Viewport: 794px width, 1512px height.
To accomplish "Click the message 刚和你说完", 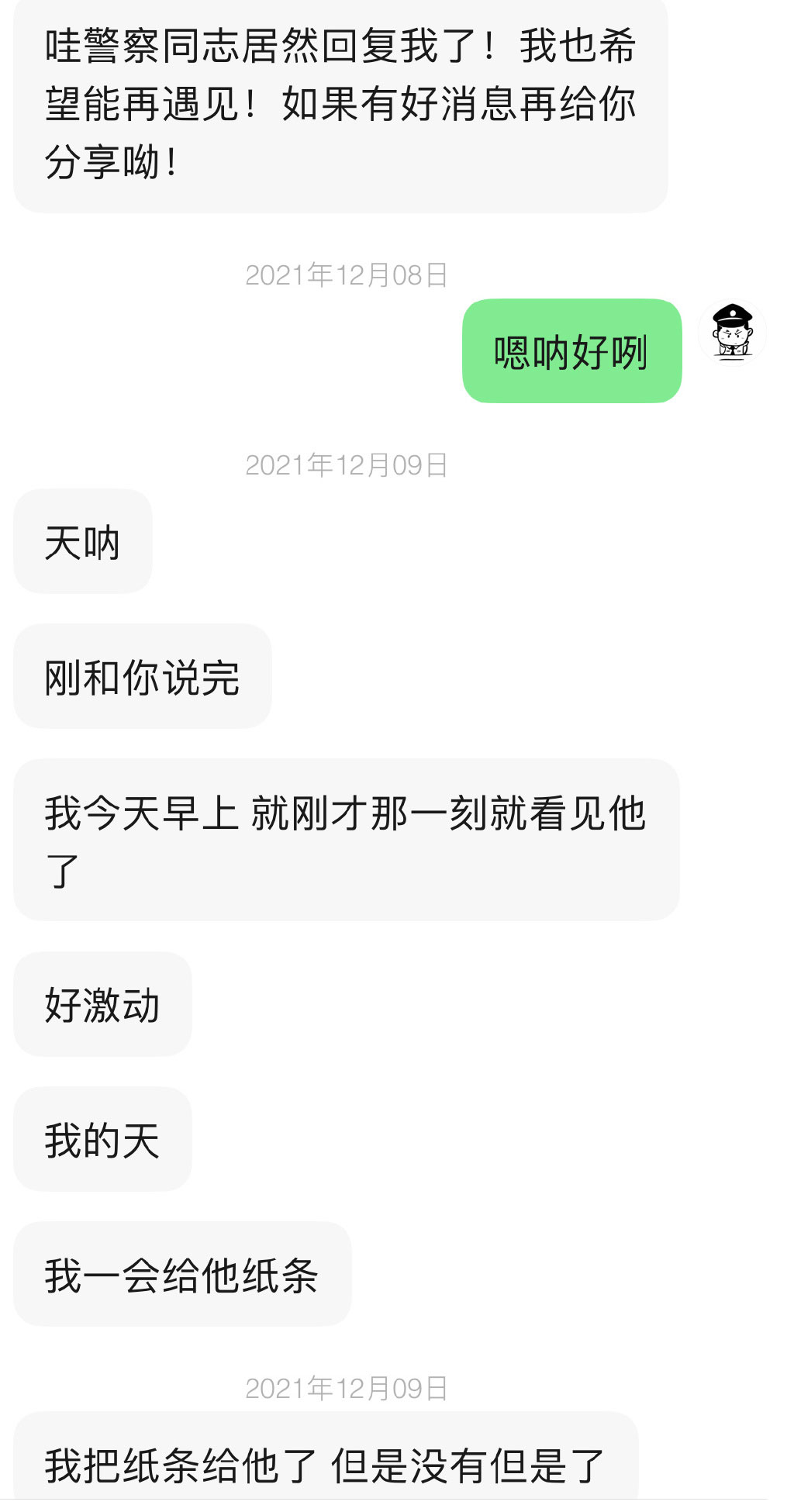I will click(143, 676).
